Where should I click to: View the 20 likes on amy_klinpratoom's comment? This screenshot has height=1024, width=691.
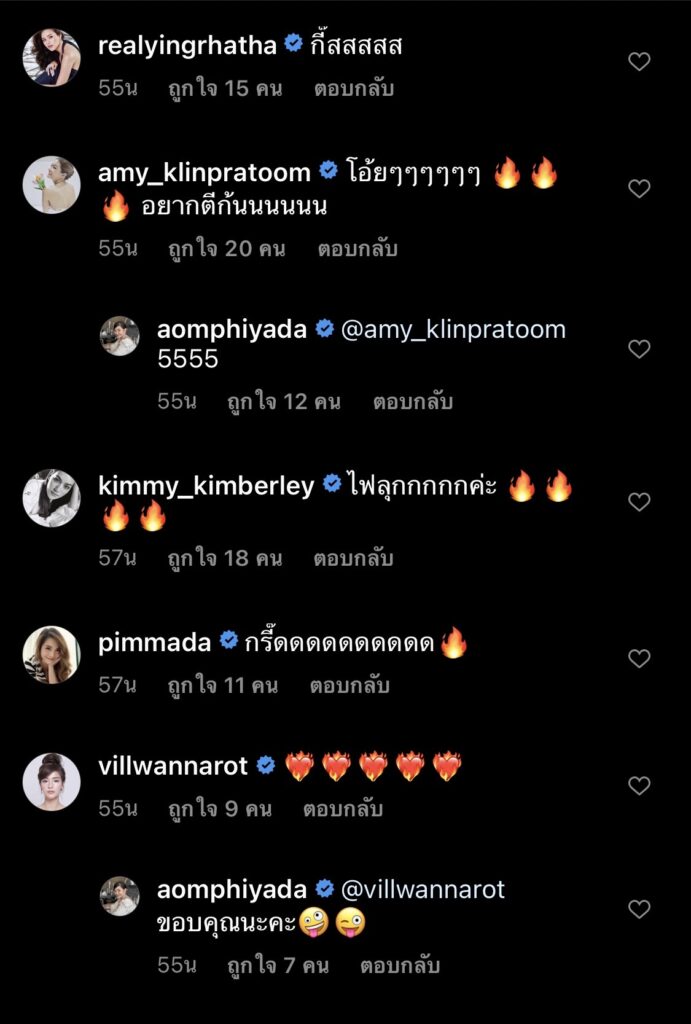[x=224, y=248]
